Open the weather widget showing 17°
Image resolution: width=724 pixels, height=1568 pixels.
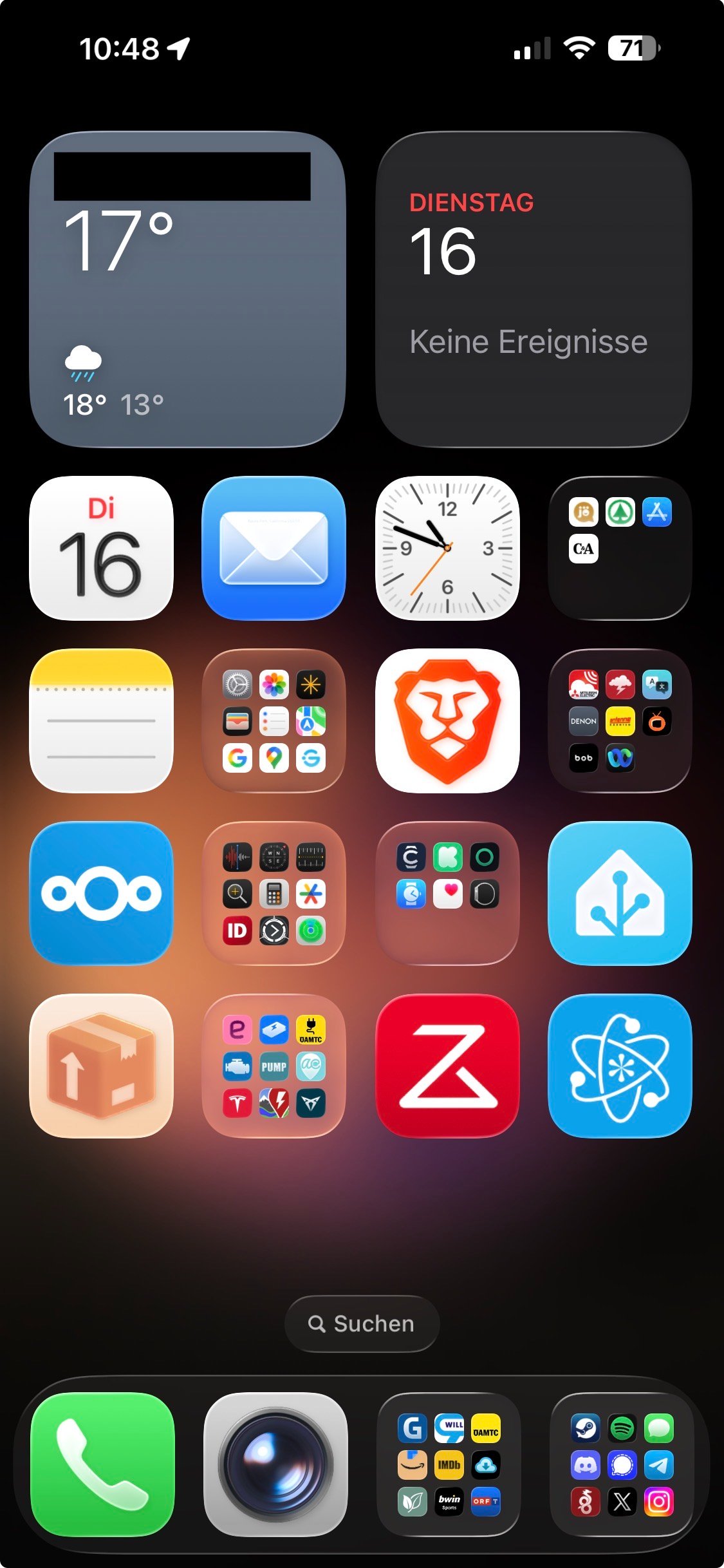tap(187, 290)
